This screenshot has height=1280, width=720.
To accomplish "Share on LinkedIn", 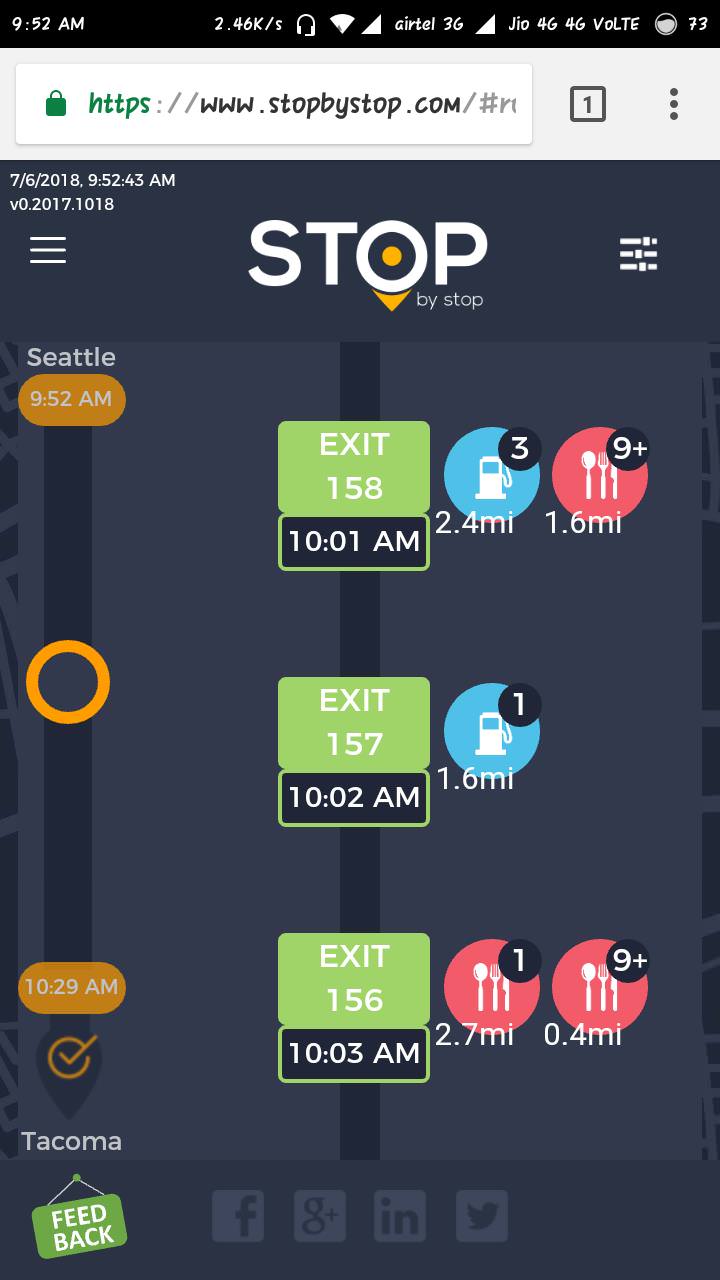I will pos(400,1216).
